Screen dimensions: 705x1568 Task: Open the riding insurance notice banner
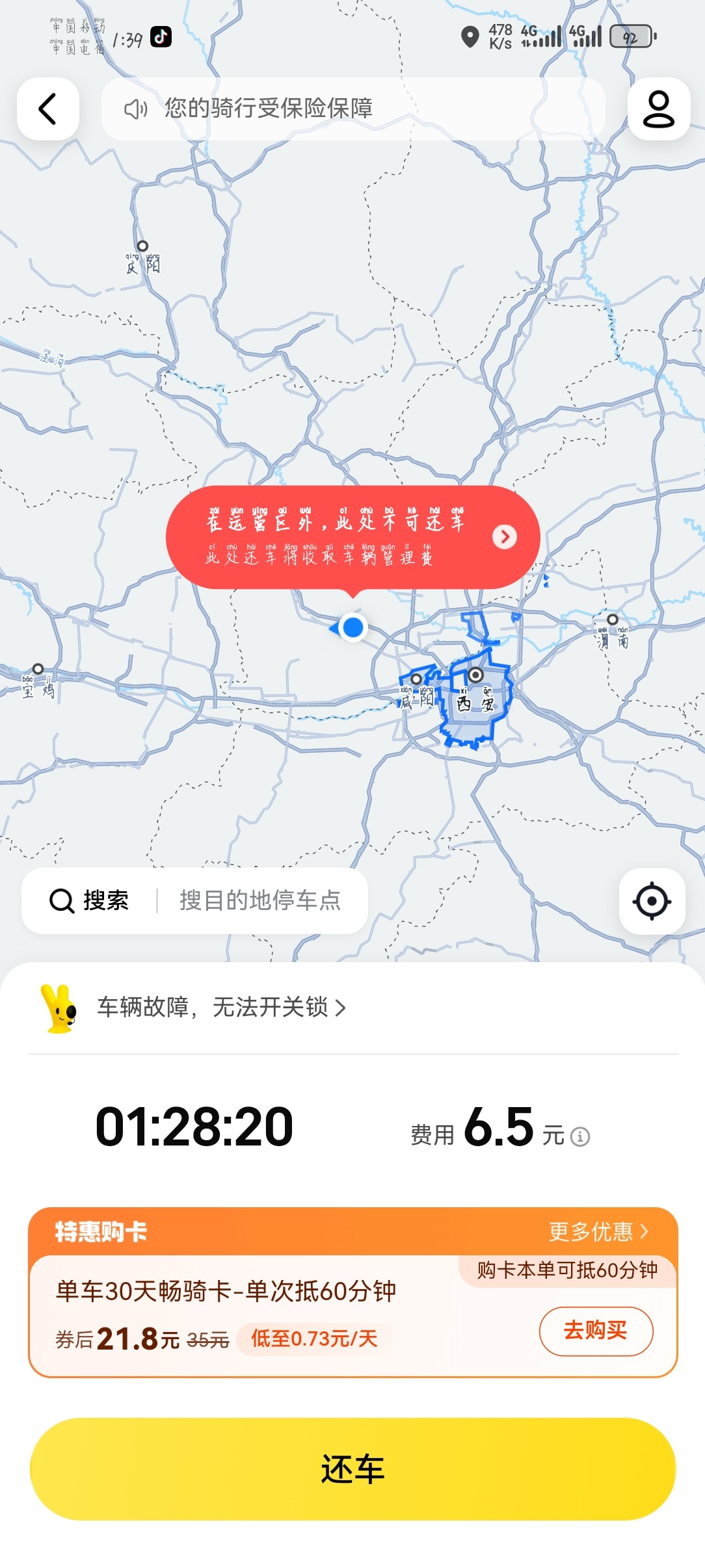coord(353,109)
